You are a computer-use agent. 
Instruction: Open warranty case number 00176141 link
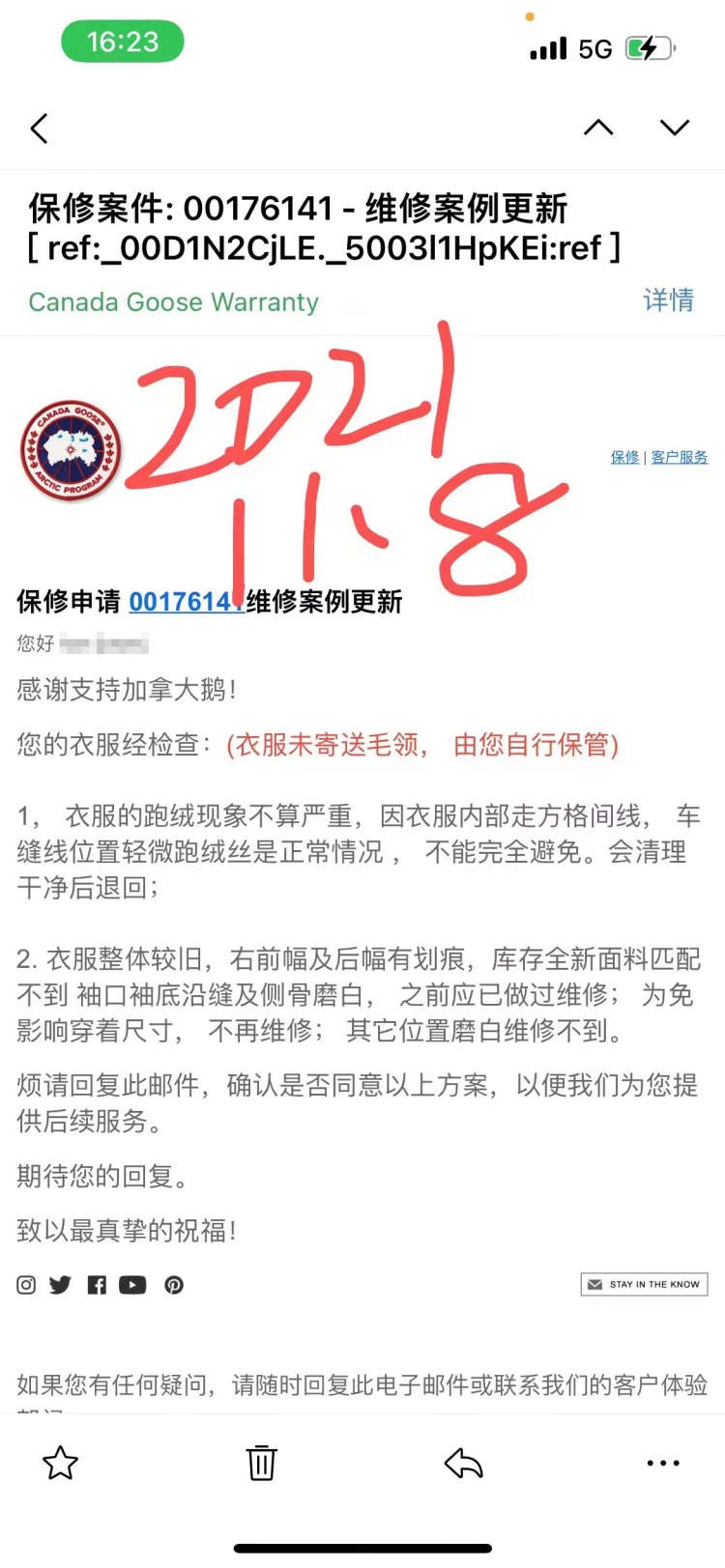click(184, 602)
